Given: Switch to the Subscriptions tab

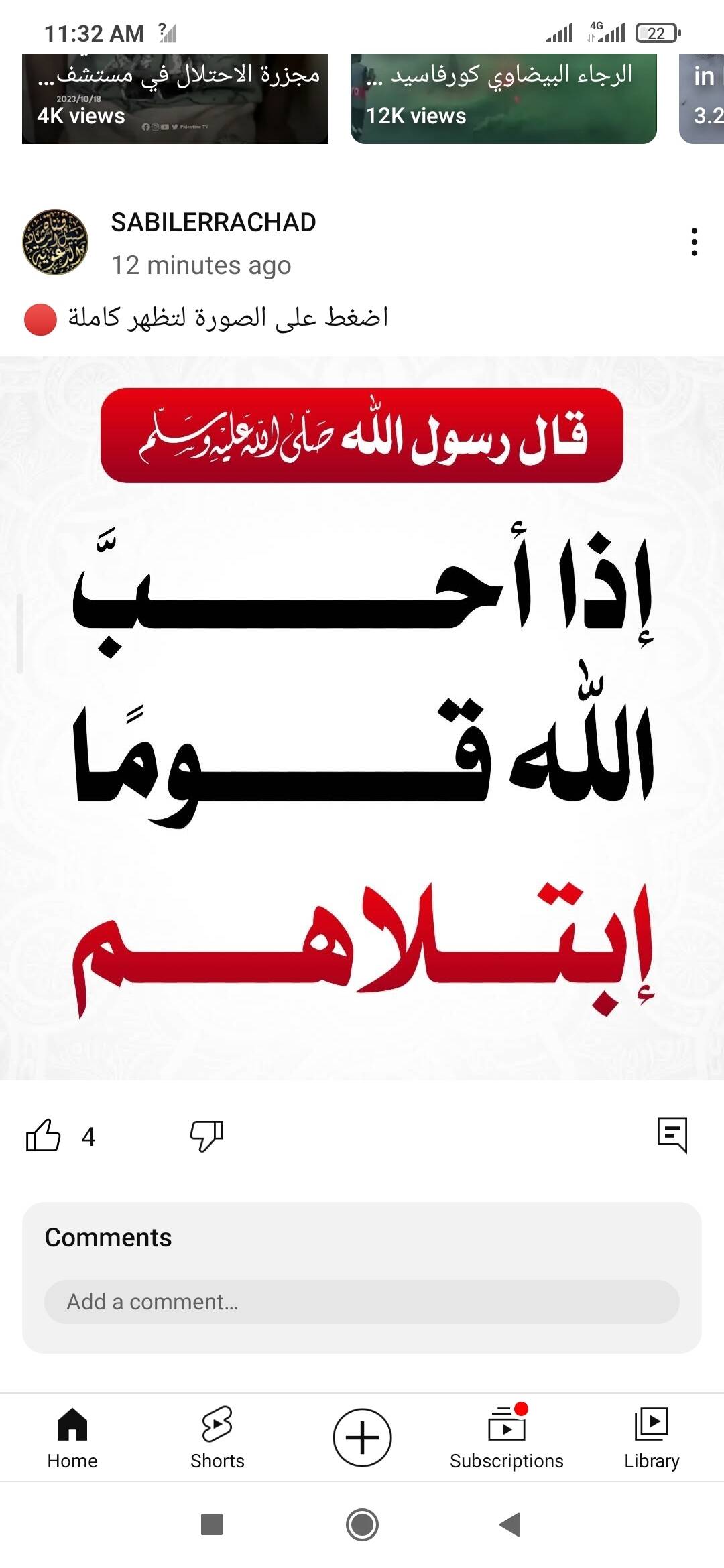Looking at the screenshot, I should pyautogui.click(x=507, y=1437).
